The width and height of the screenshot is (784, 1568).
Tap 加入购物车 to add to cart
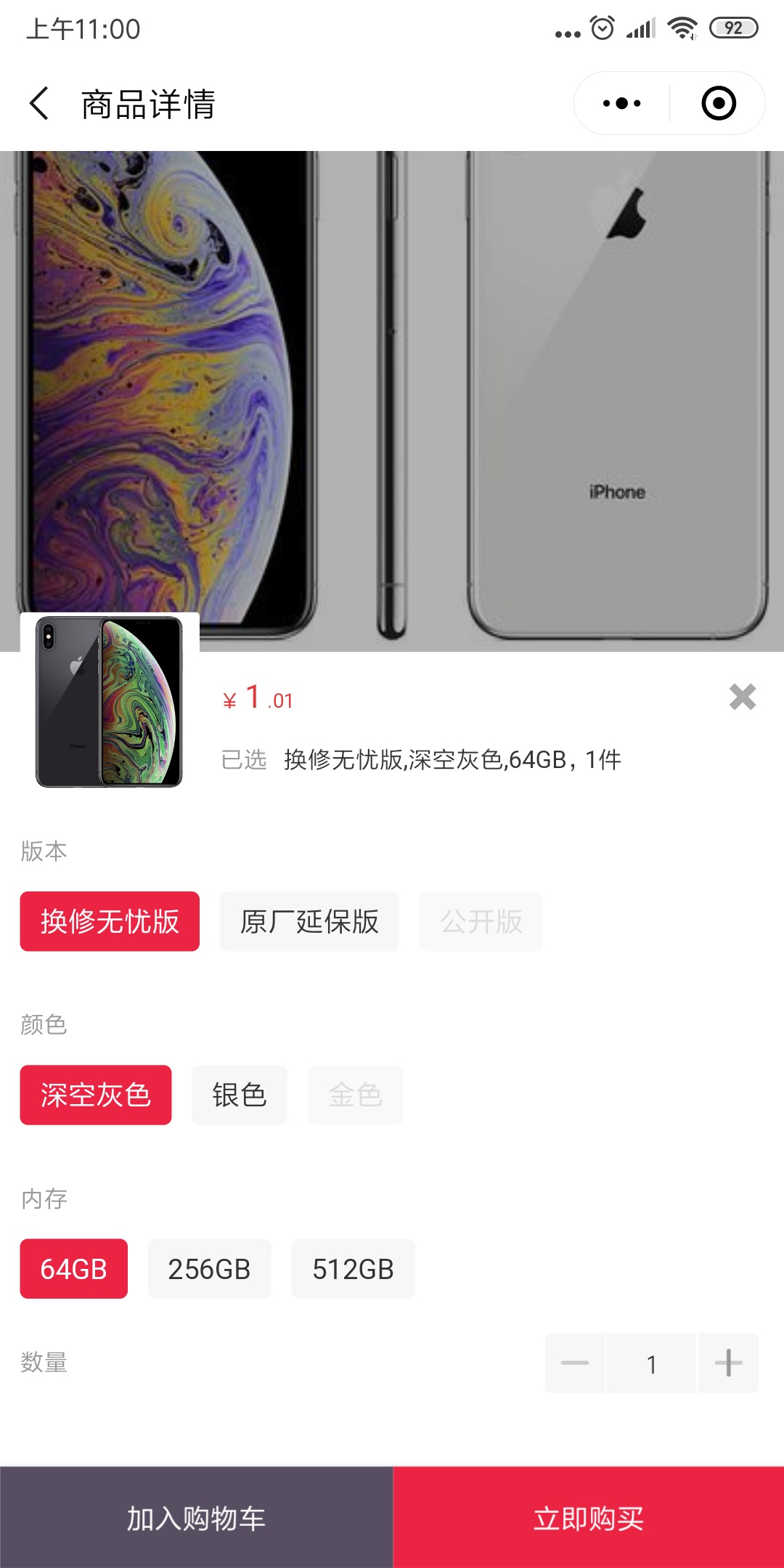tap(196, 1517)
